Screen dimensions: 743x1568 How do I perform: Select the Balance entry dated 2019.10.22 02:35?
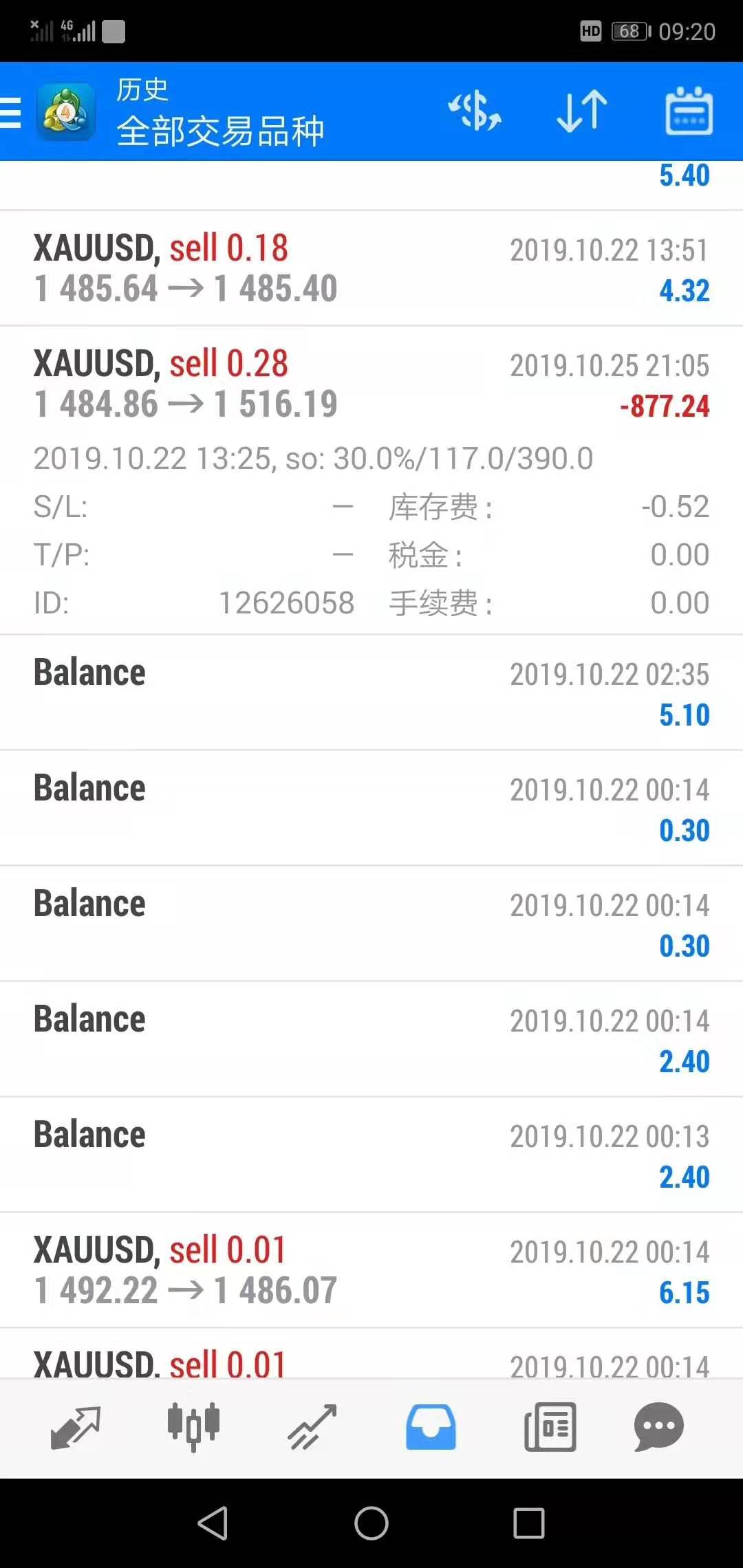(x=275, y=691)
